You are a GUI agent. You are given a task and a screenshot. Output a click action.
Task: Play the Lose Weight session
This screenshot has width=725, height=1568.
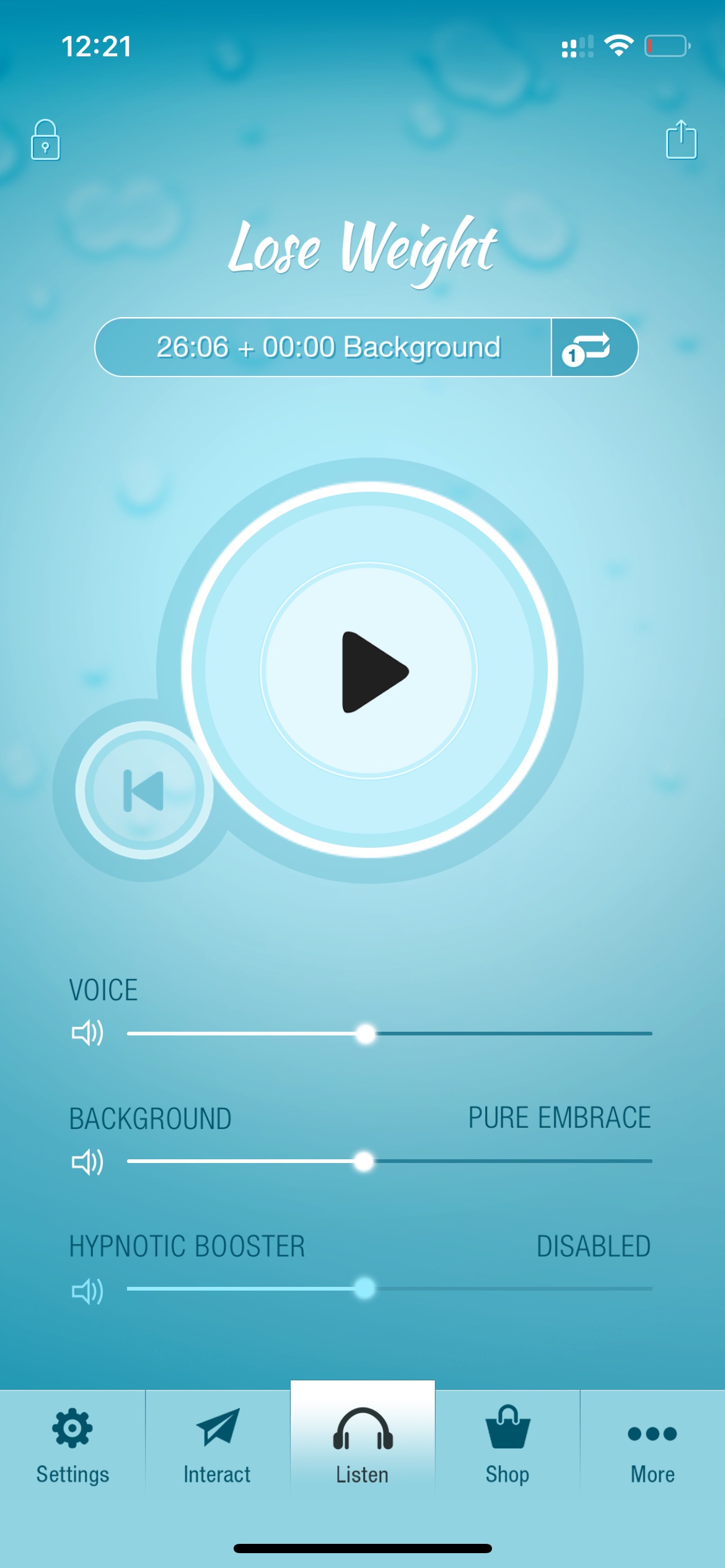tap(369, 671)
